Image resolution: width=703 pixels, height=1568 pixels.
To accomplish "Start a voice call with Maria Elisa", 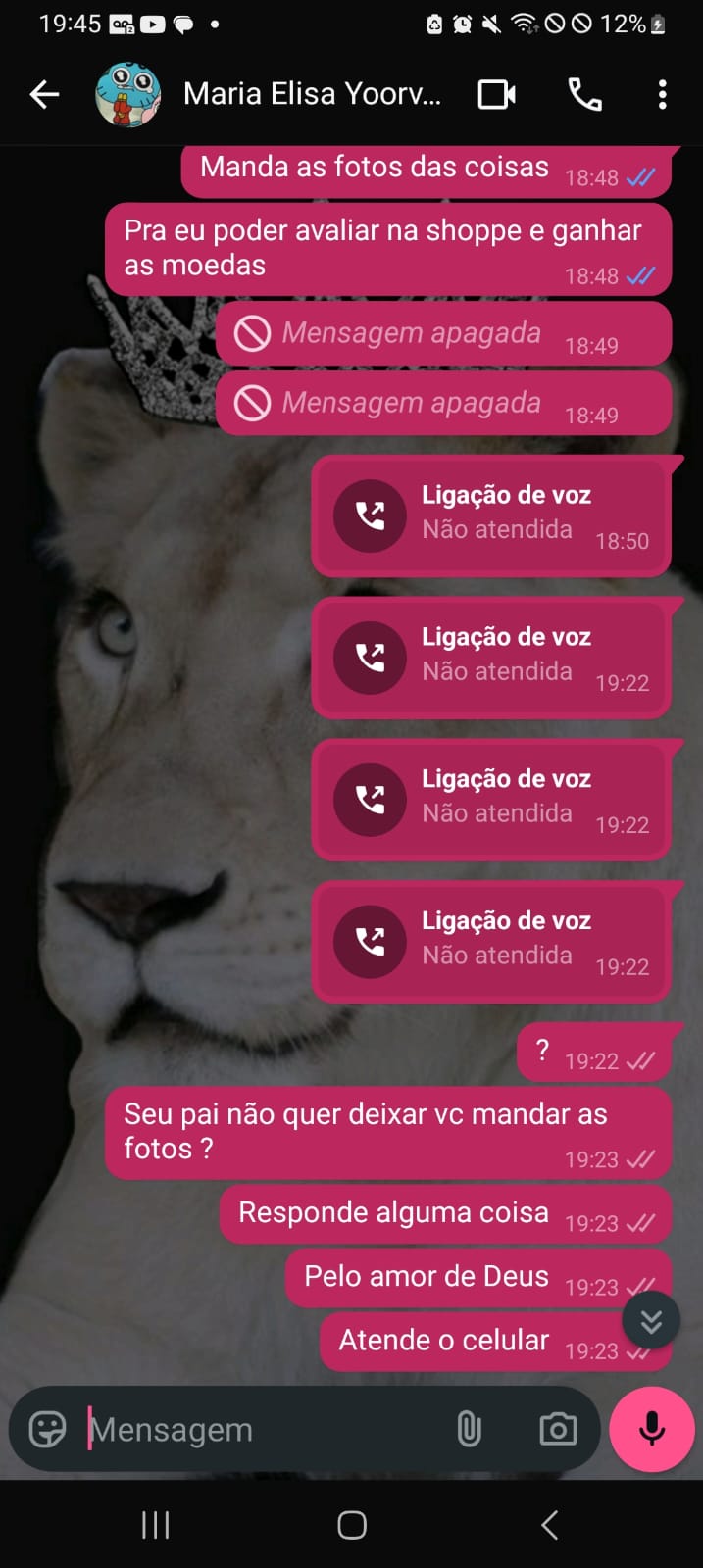I will [585, 94].
